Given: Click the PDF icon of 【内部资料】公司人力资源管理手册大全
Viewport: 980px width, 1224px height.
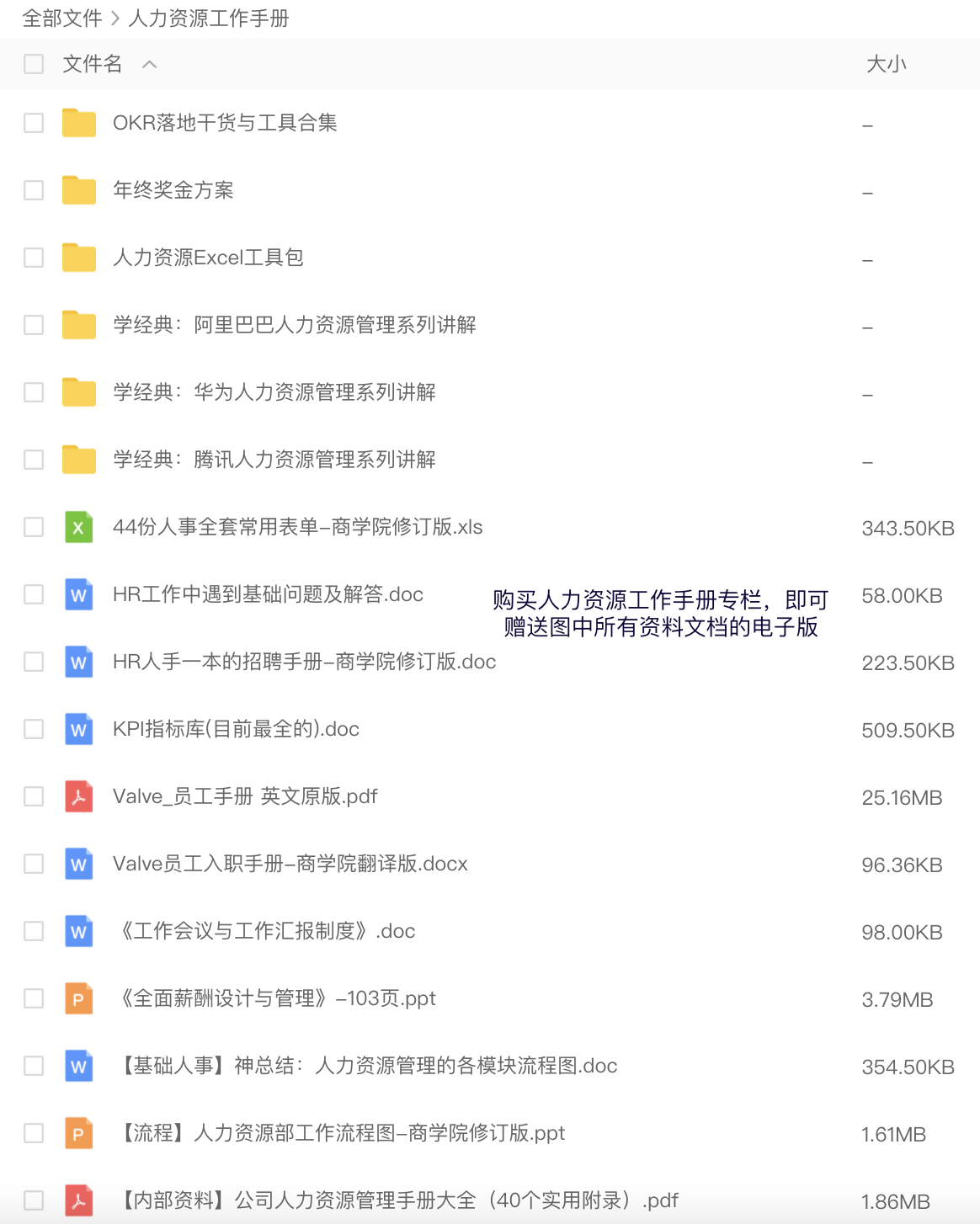Looking at the screenshot, I should [x=78, y=1200].
